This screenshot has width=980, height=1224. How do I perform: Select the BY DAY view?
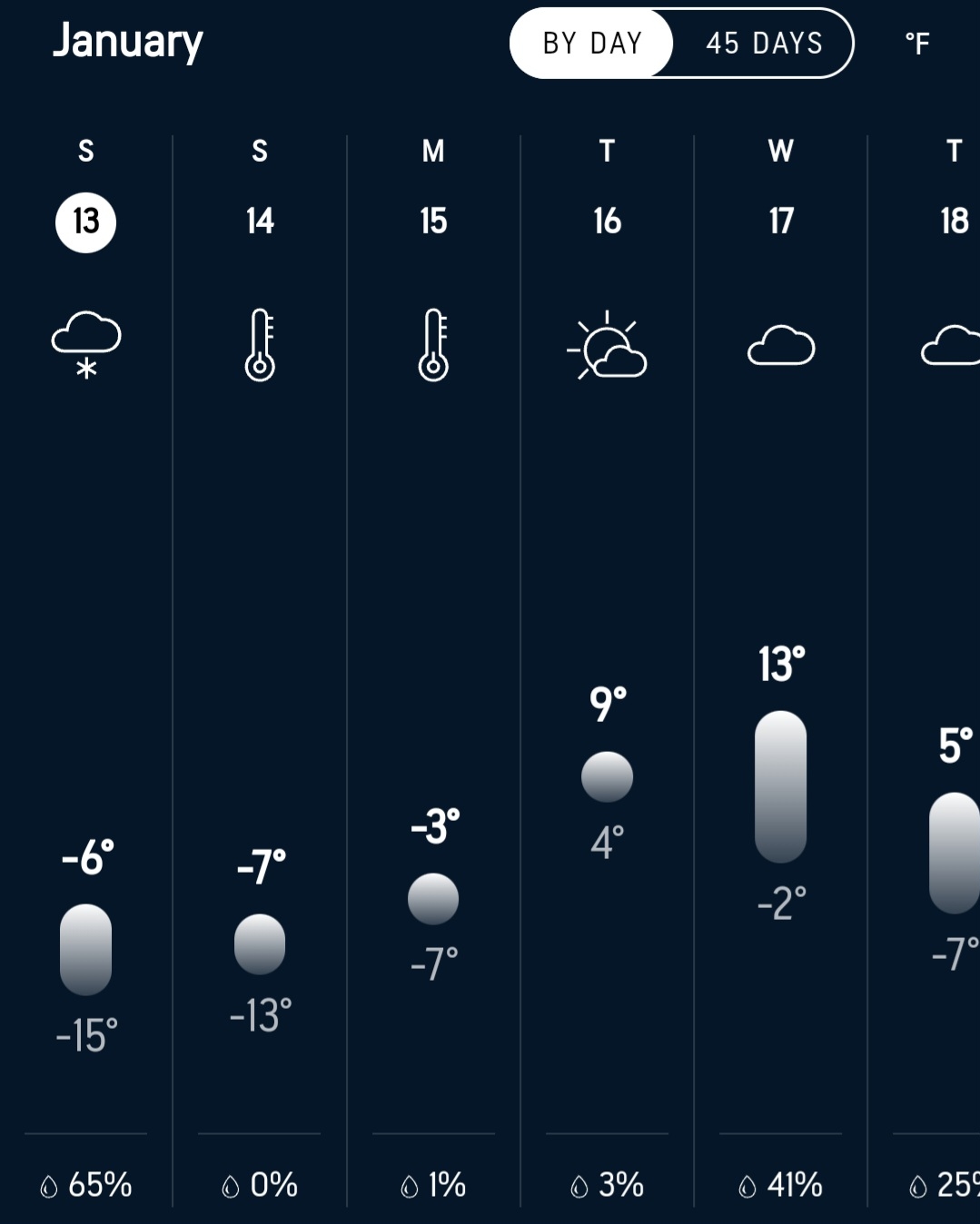(592, 44)
